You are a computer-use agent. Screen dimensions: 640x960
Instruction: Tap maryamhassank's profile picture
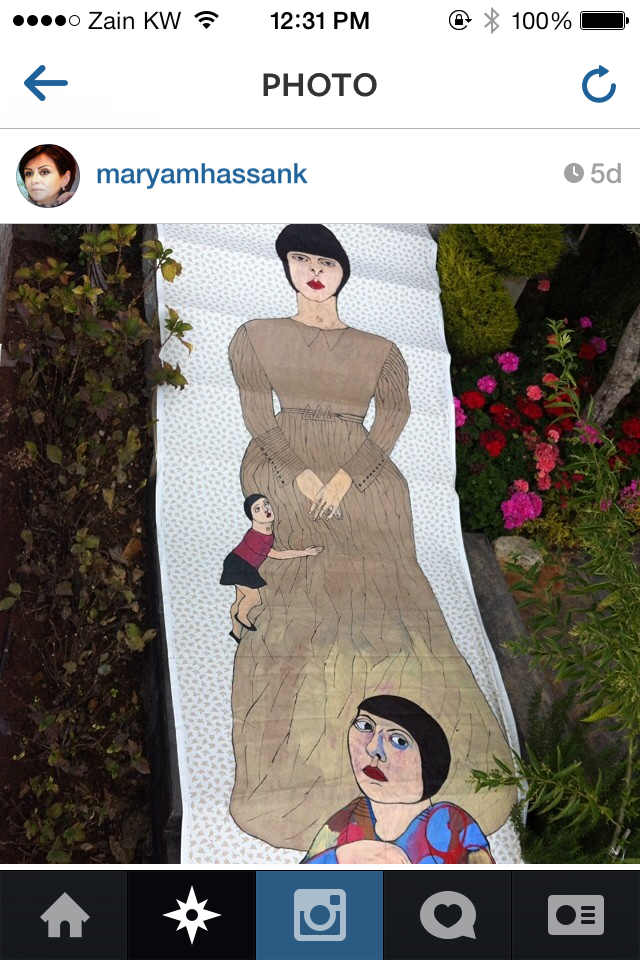pos(47,176)
